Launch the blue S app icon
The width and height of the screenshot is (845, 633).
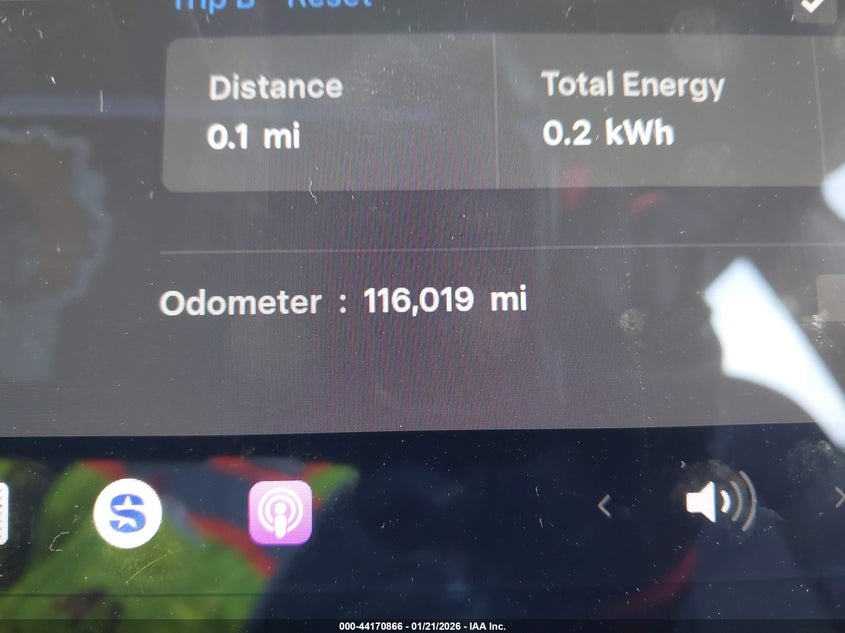click(x=128, y=513)
